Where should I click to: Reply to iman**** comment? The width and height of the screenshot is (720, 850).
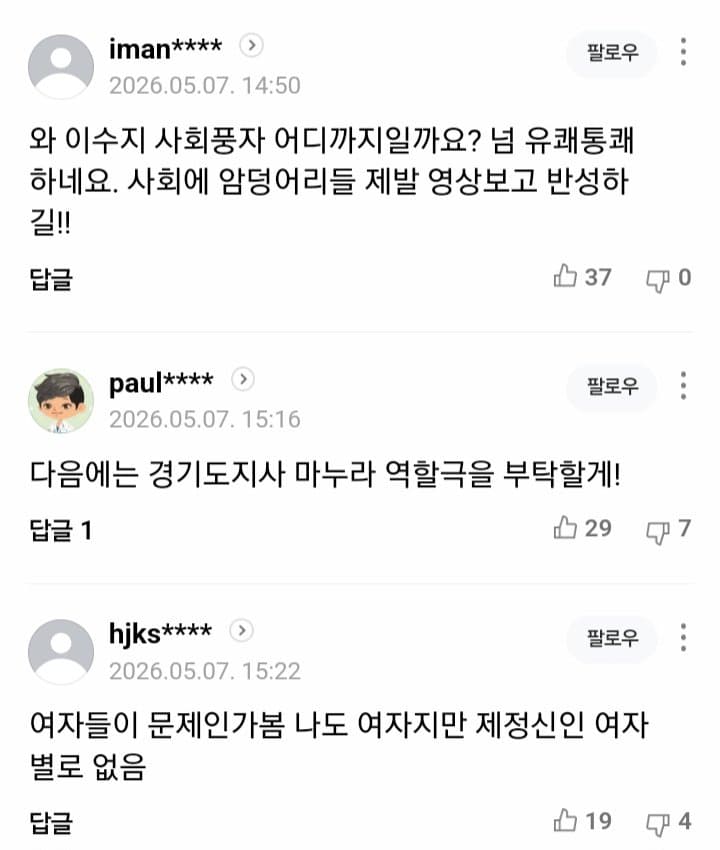pyautogui.click(x=51, y=279)
